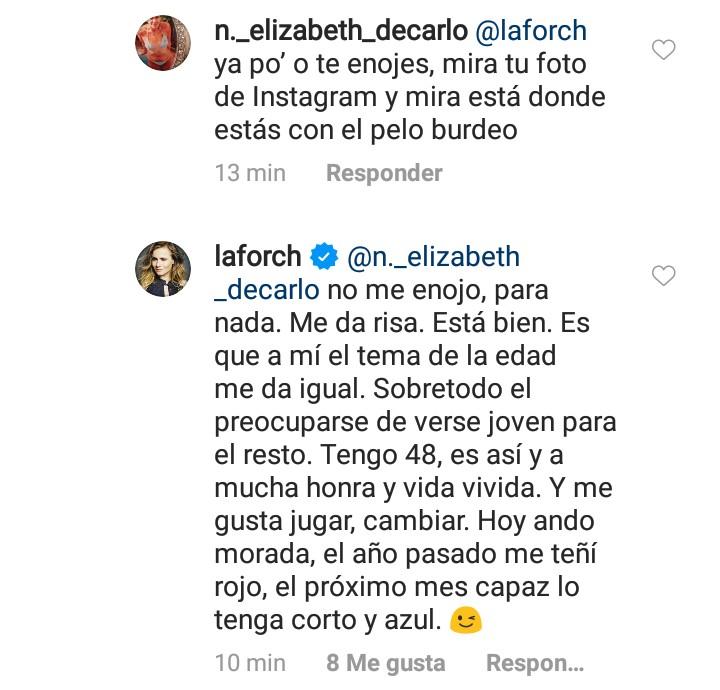Tap Responder under n._elizabeth_decarlo's comment
This screenshot has height=690, width=720.
click(384, 173)
